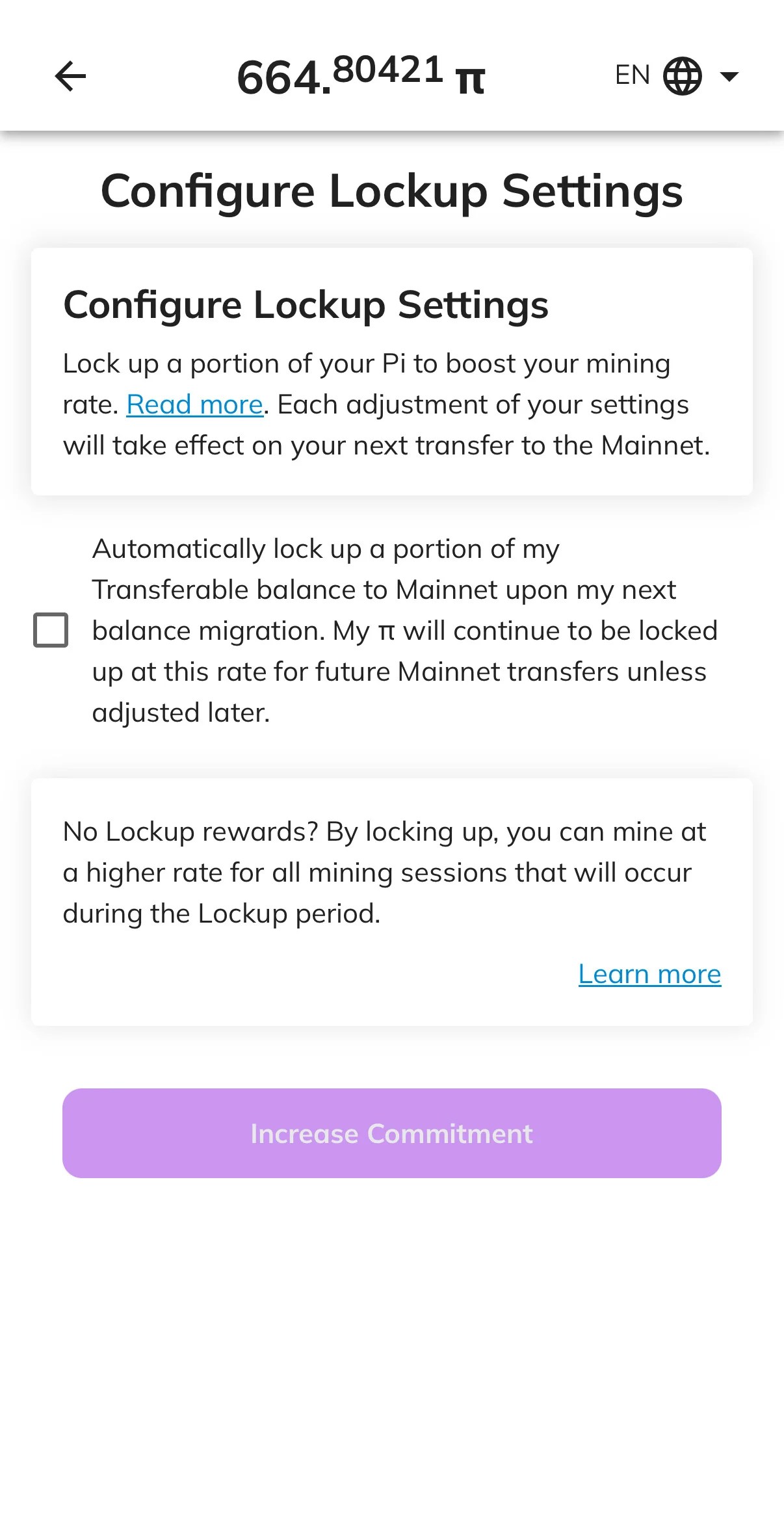Open the language globe in the header
The height and width of the screenshot is (1539, 784).
click(x=681, y=75)
